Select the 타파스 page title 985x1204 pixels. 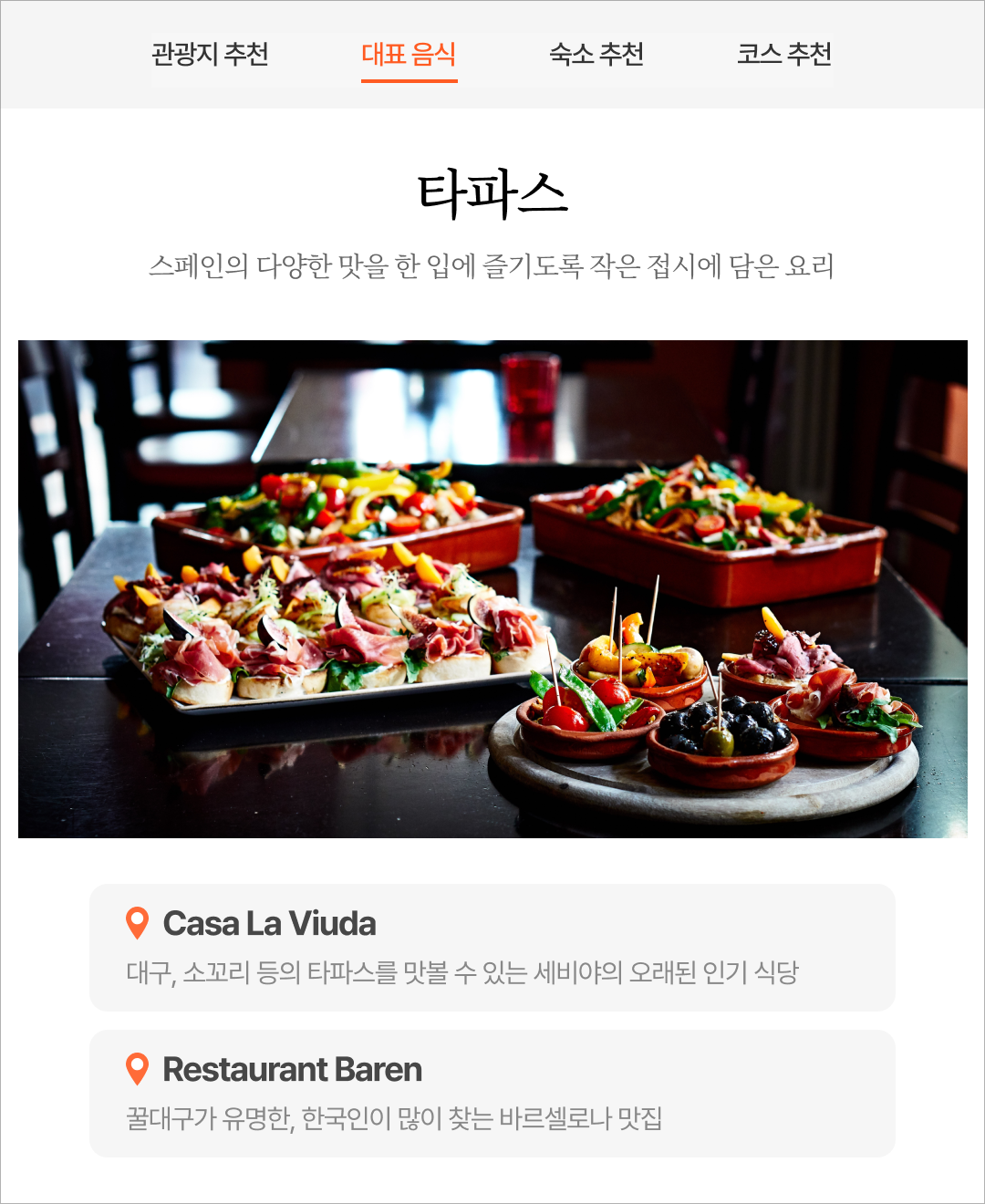[x=493, y=192]
